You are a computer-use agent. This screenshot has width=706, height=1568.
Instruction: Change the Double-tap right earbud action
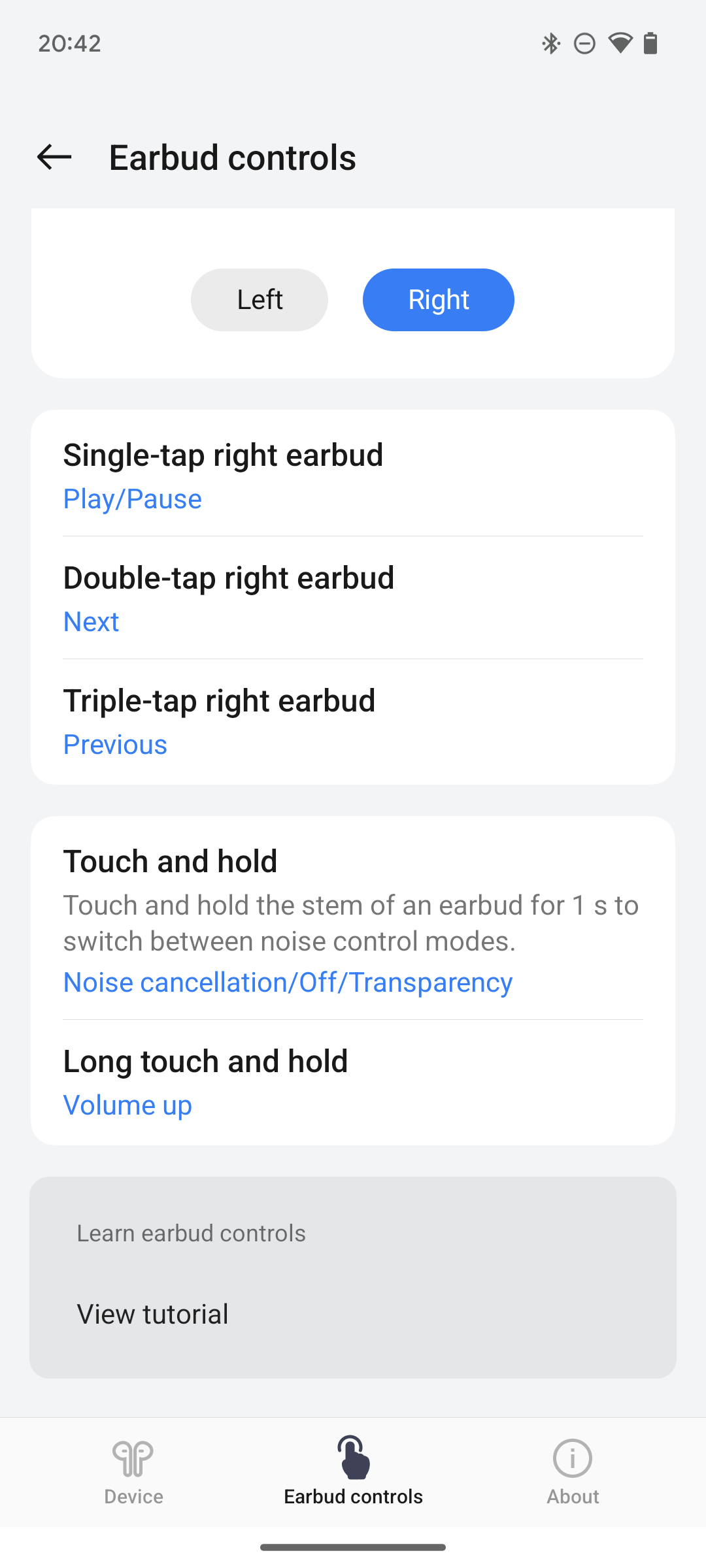(x=353, y=598)
